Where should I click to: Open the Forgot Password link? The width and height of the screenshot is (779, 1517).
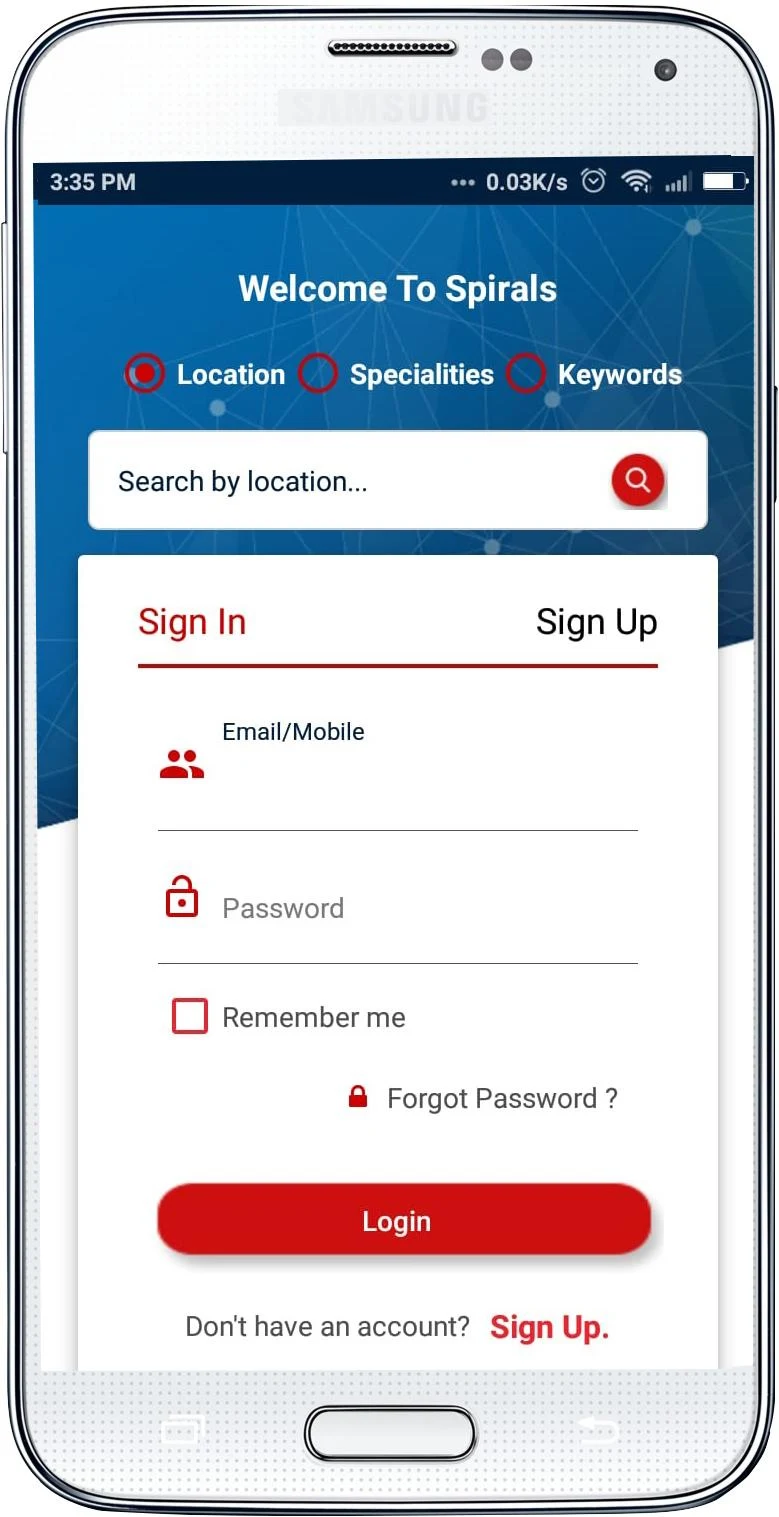tap(501, 1099)
